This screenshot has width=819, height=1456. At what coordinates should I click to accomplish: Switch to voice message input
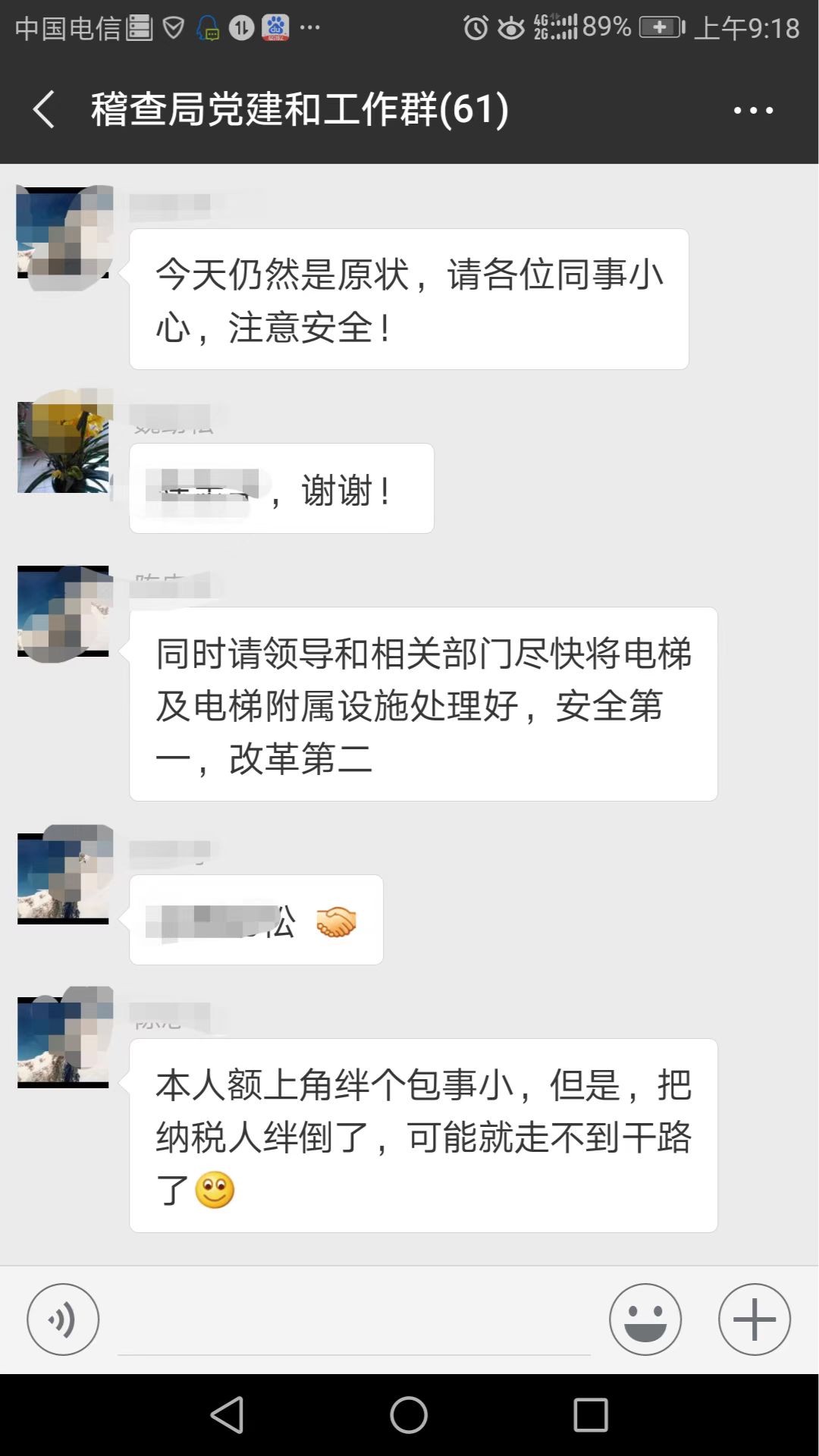coord(63,1319)
